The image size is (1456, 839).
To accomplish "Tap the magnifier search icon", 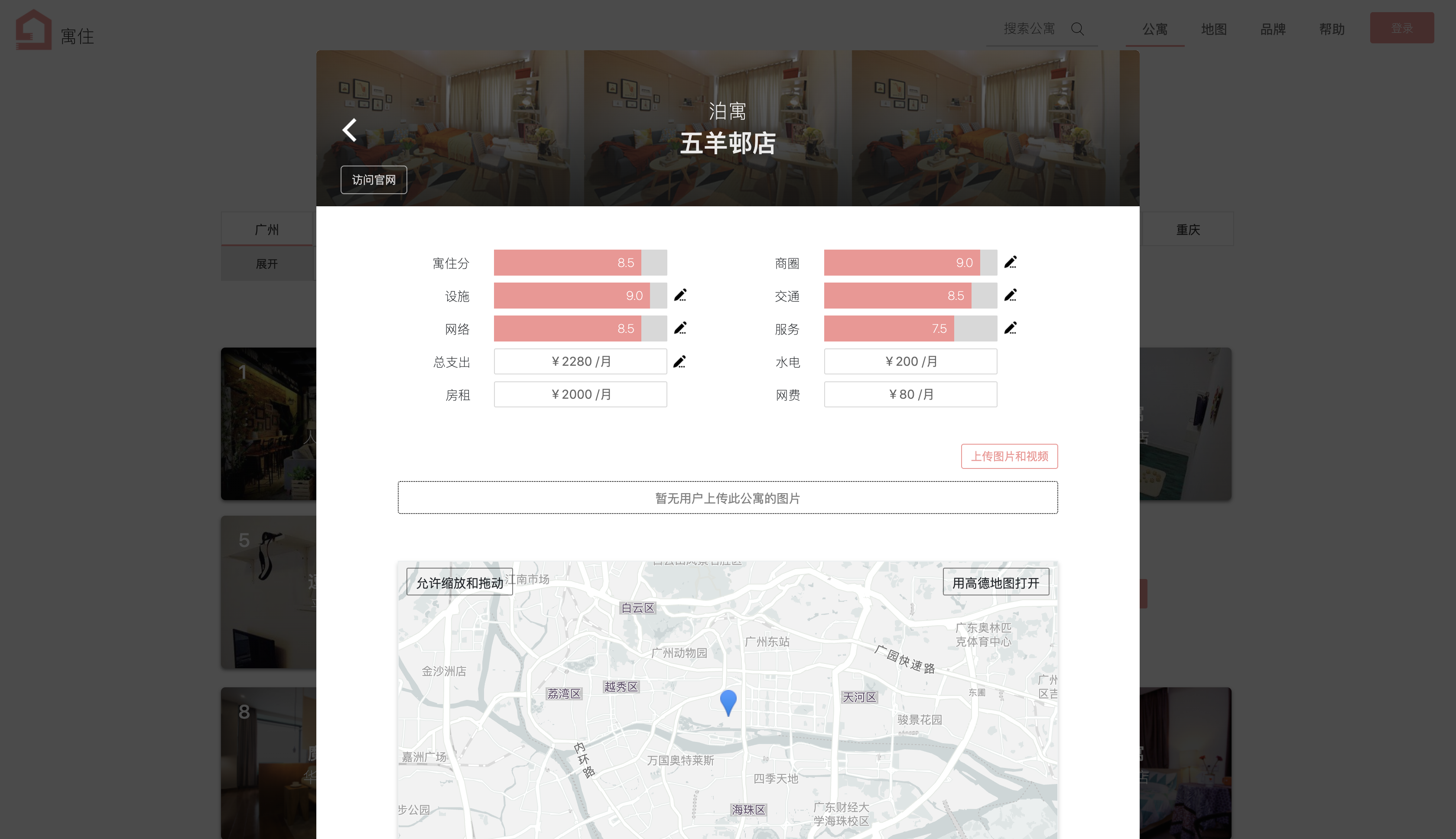I will (1077, 29).
